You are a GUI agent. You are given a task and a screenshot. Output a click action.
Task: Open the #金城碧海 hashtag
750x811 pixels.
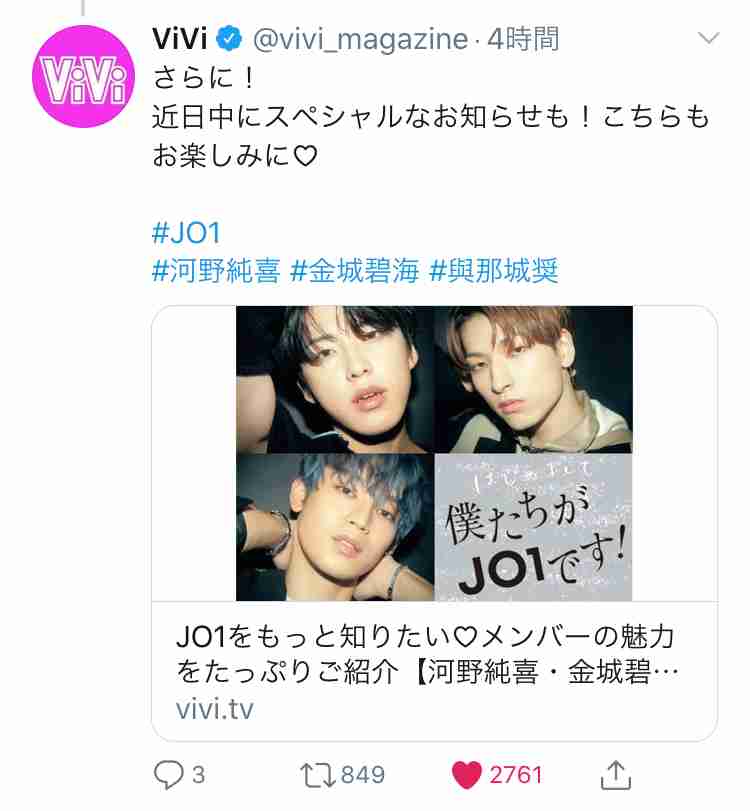coord(354,271)
